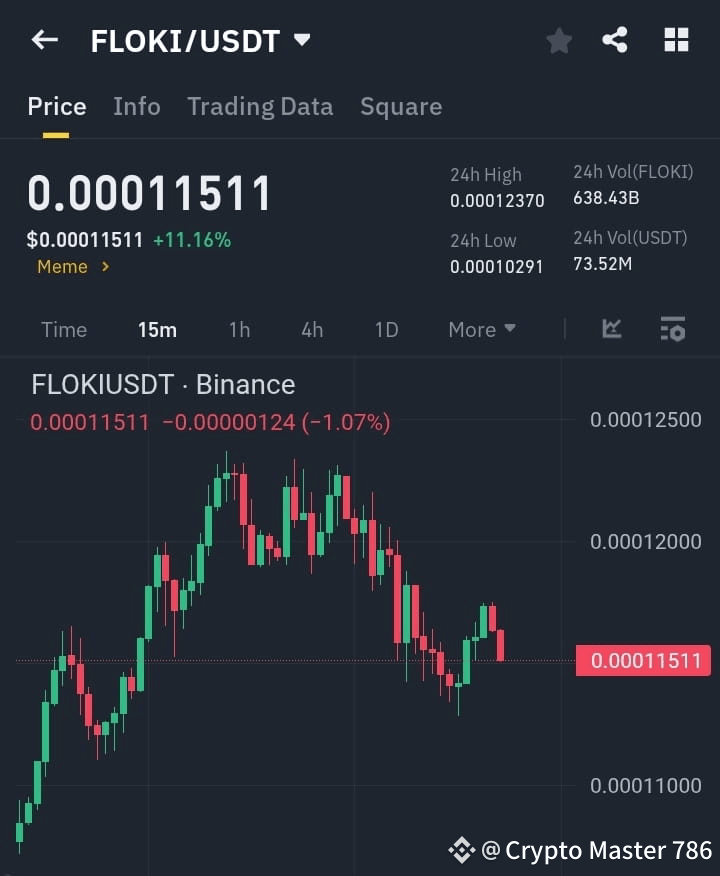Select the line chart view icon
Screen dimensions: 720x876
[x=611, y=329]
